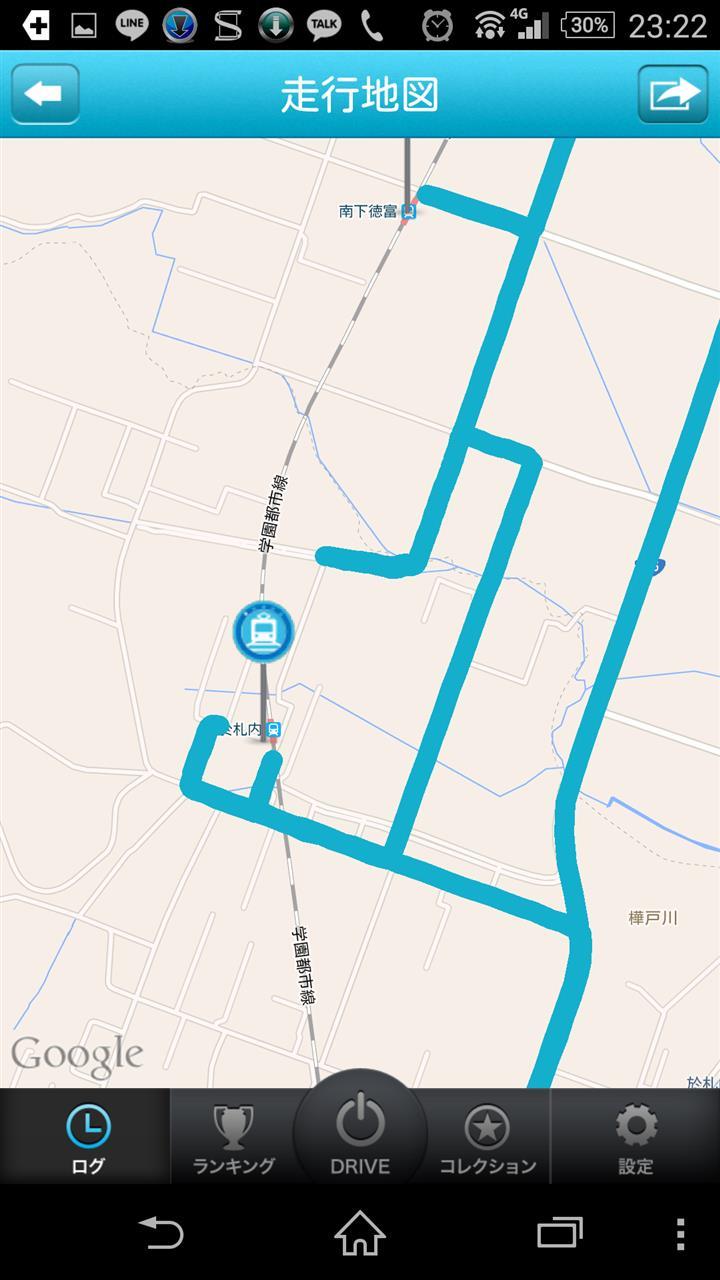The image size is (720, 1280).
Task: Open the コレクション tab
Action: pyautogui.click(x=488, y=1137)
